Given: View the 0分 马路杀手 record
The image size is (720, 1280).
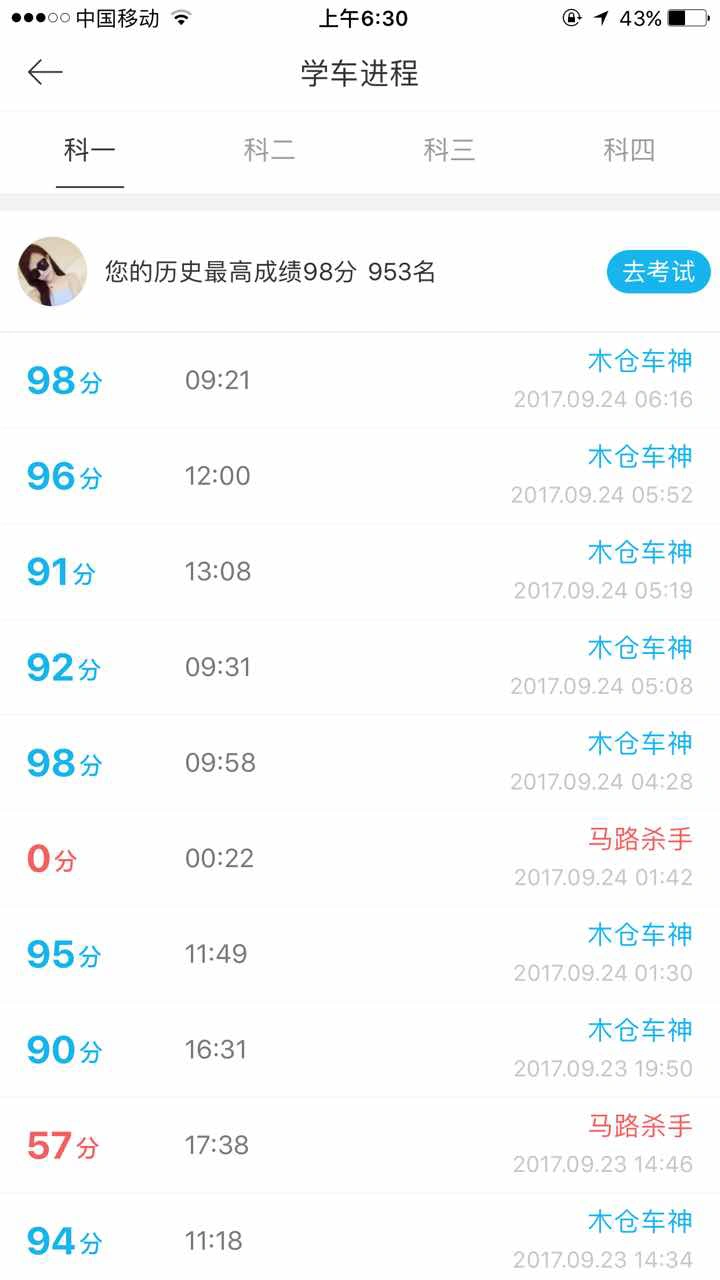Looking at the screenshot, I should 360,859.
